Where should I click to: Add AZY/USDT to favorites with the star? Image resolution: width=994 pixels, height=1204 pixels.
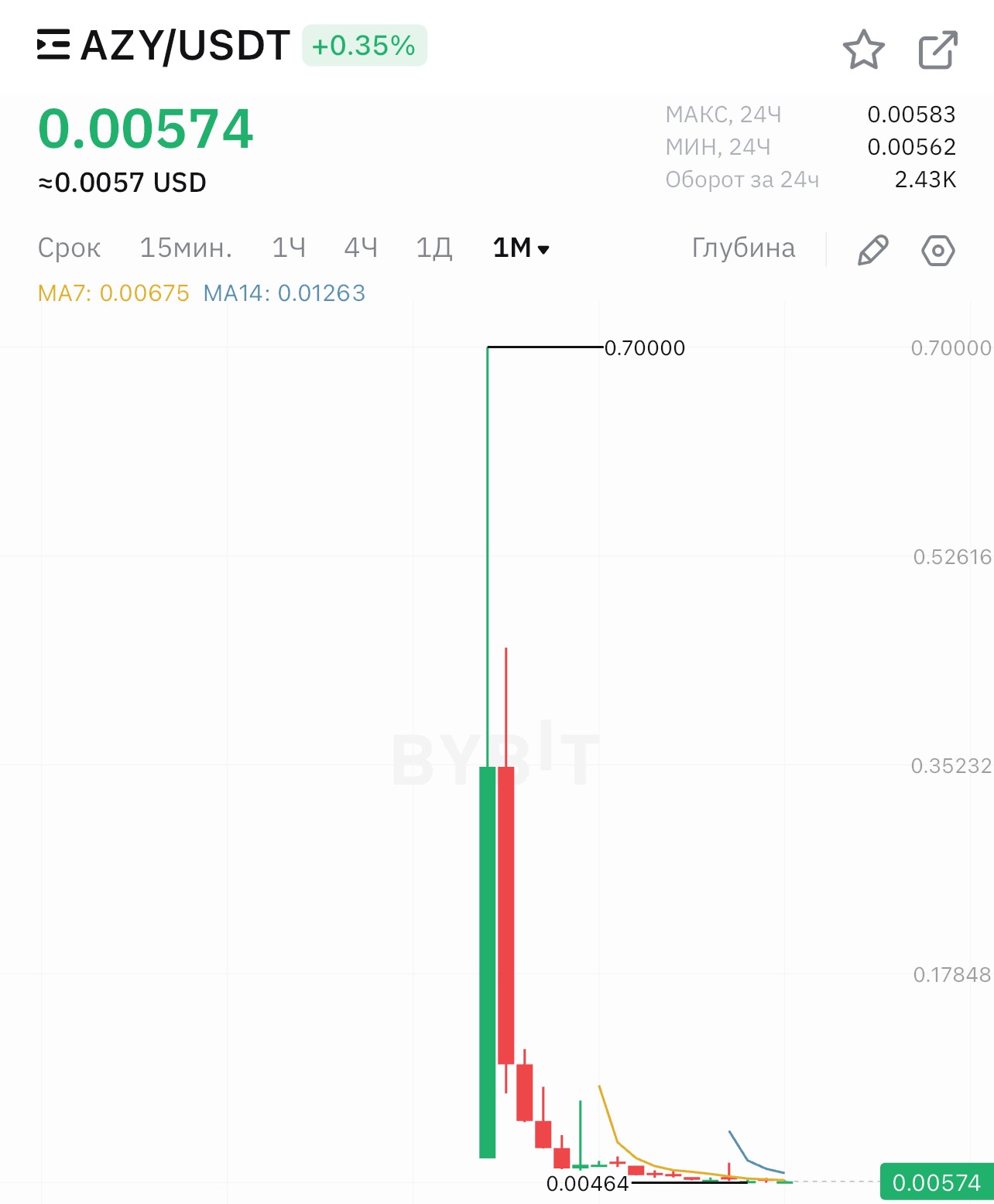tap(863, 50)
